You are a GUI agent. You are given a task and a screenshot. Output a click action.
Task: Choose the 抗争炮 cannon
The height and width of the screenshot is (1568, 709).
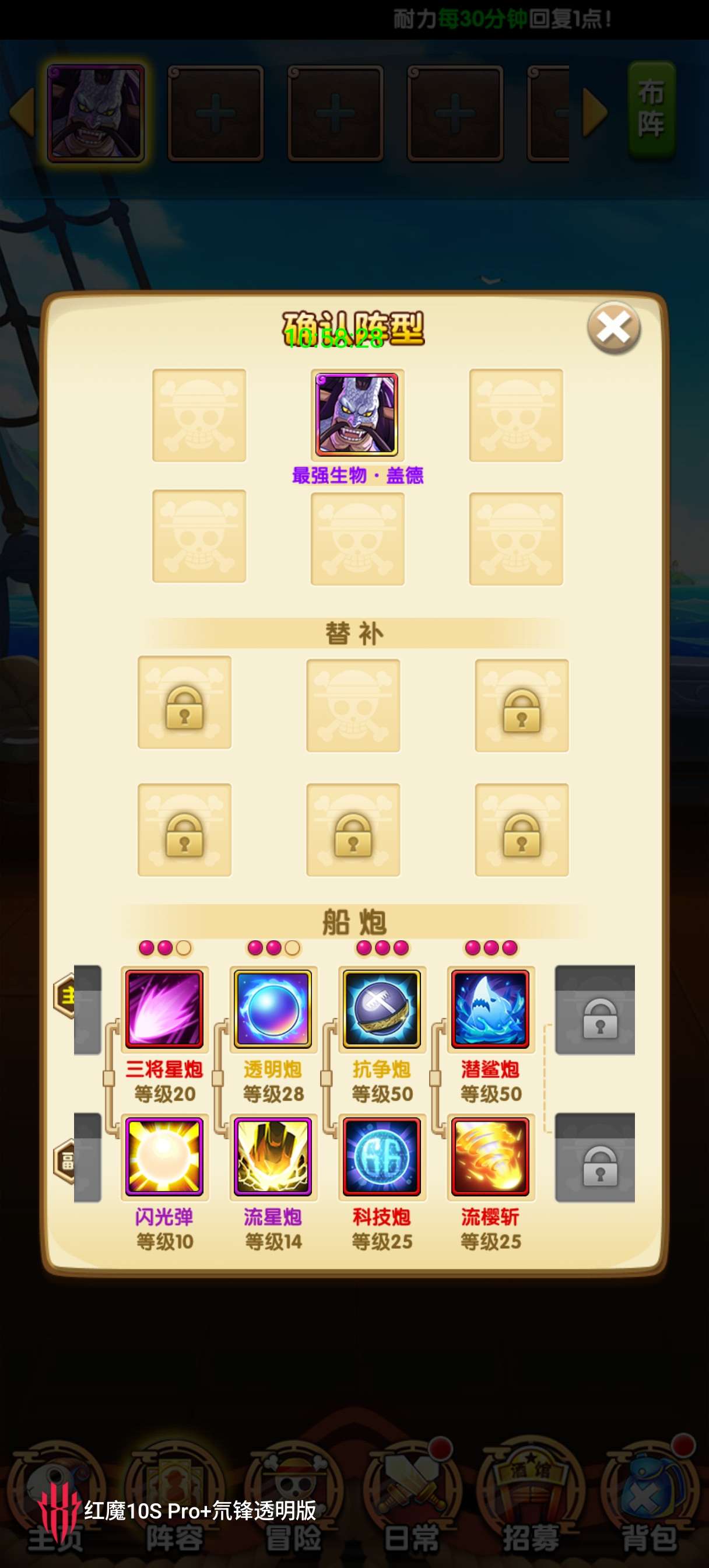point(381,1009)
